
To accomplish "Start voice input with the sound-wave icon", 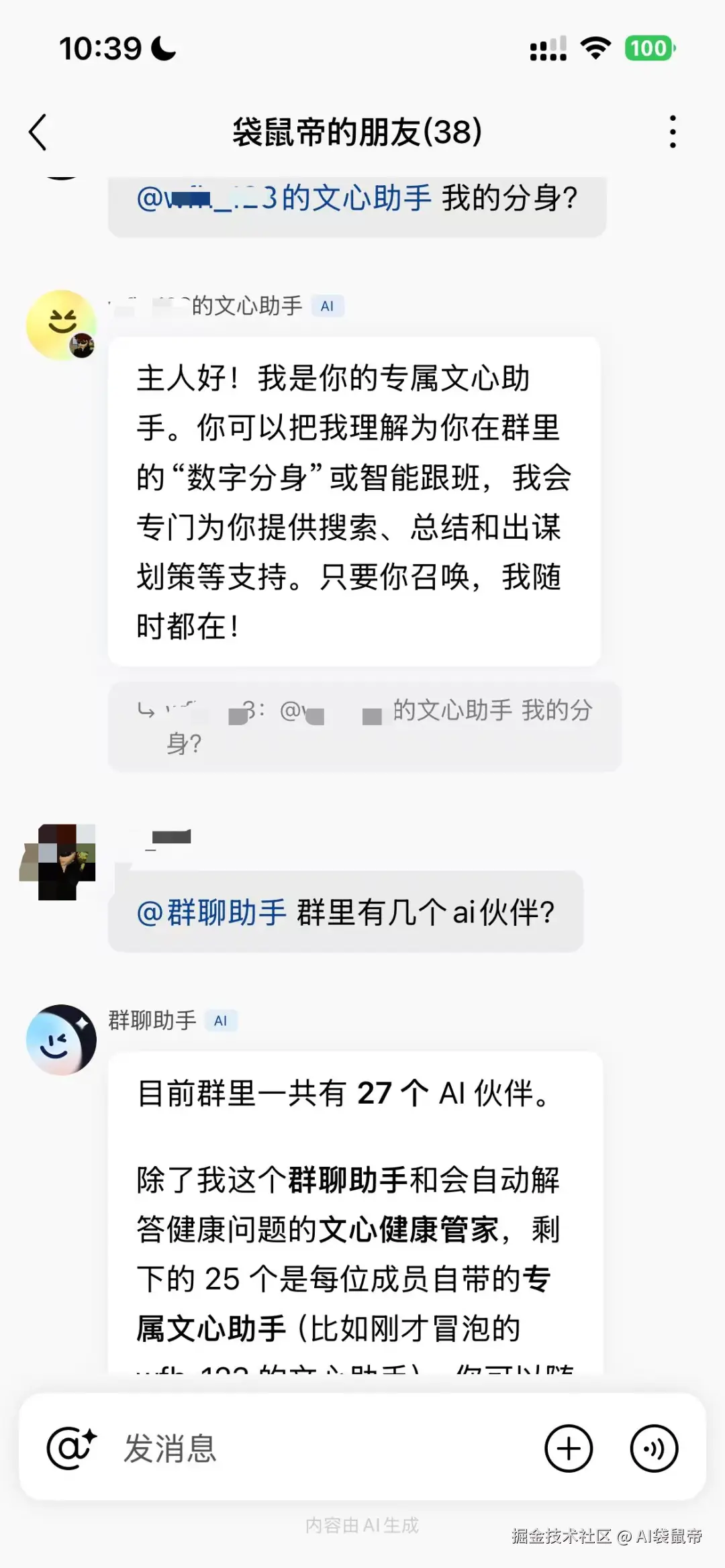I will point(654,1449).
